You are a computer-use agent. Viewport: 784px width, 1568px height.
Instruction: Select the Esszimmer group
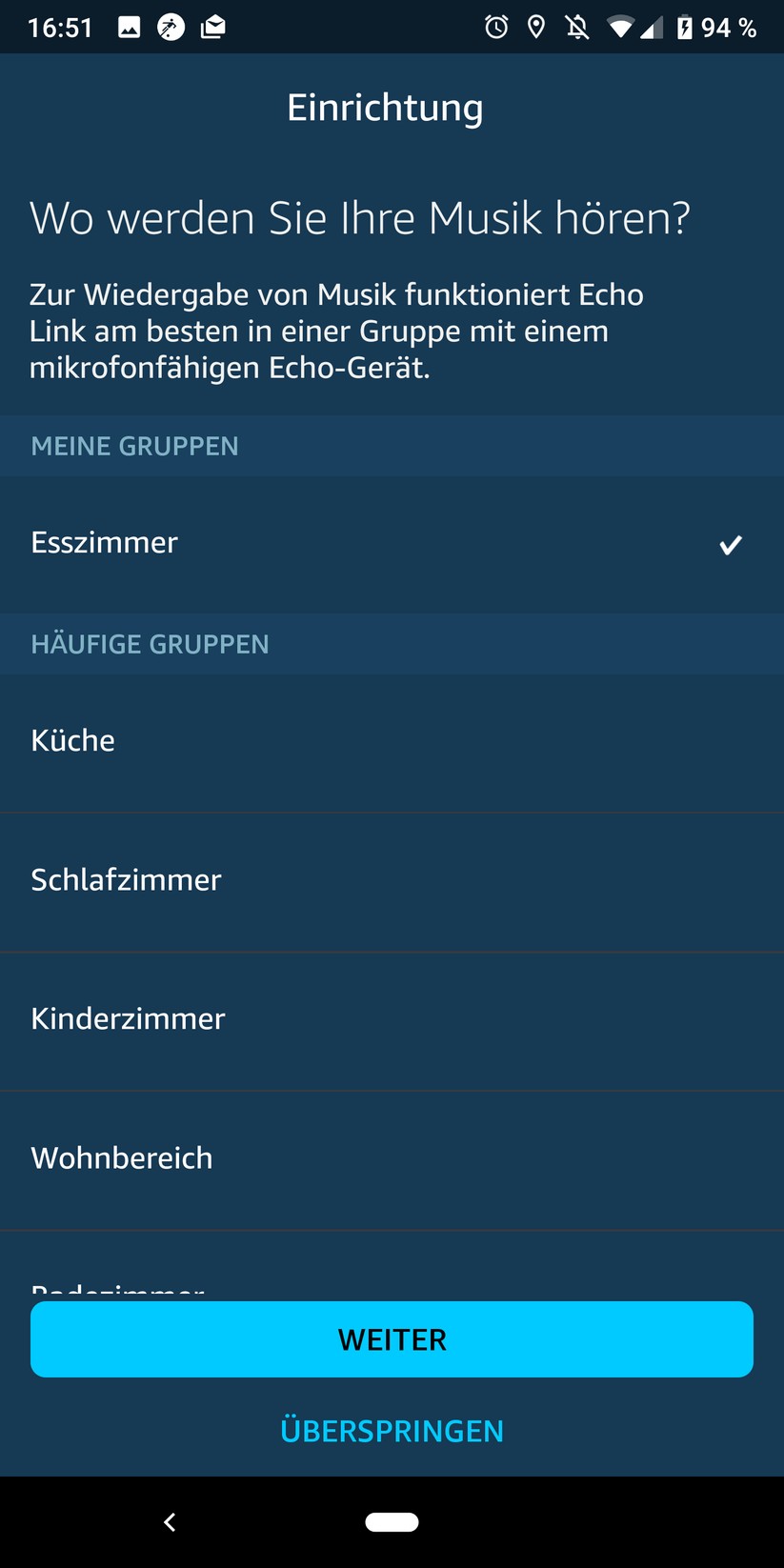(391, 544)
